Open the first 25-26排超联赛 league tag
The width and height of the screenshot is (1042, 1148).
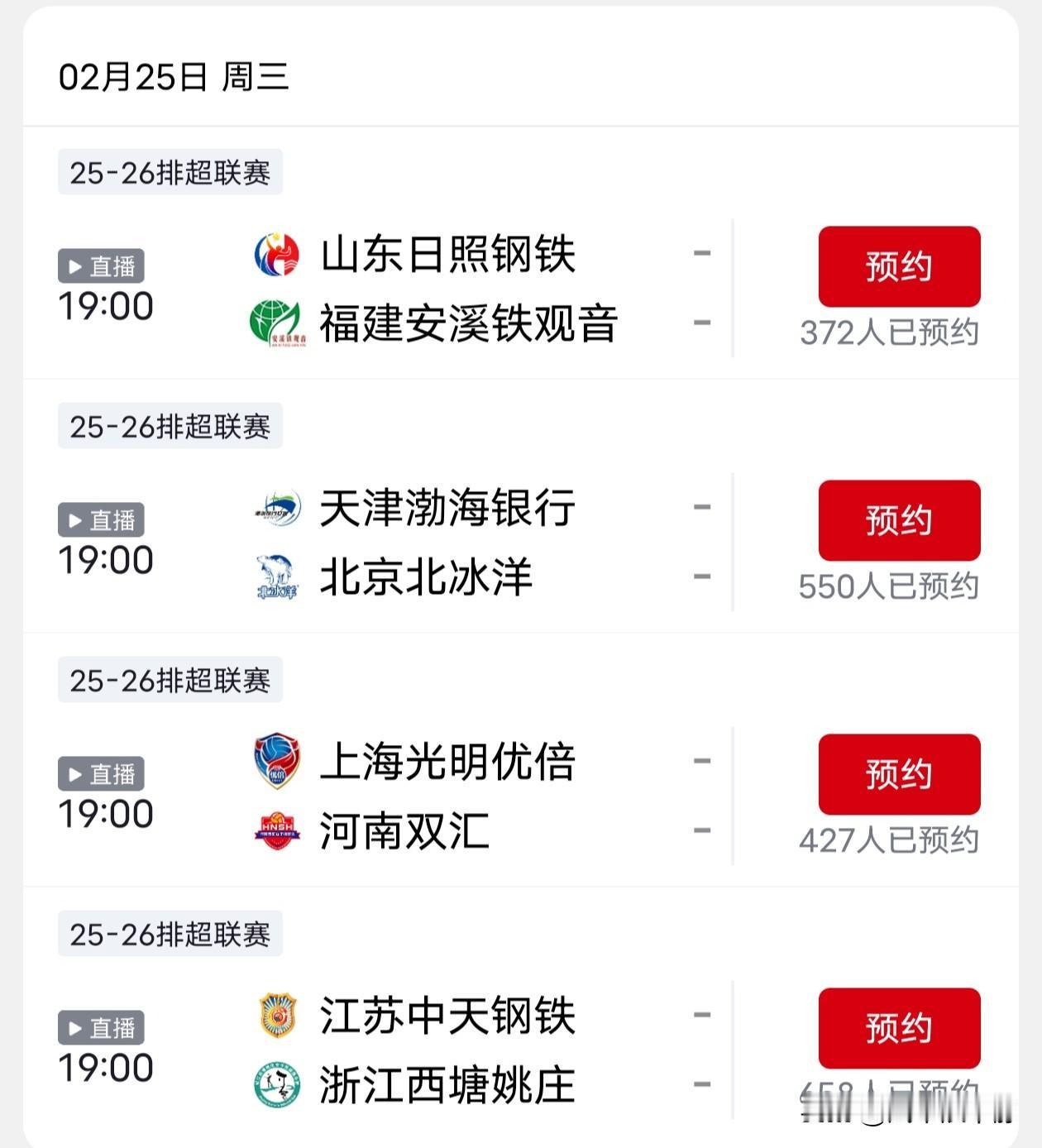(x=169, y=172)
